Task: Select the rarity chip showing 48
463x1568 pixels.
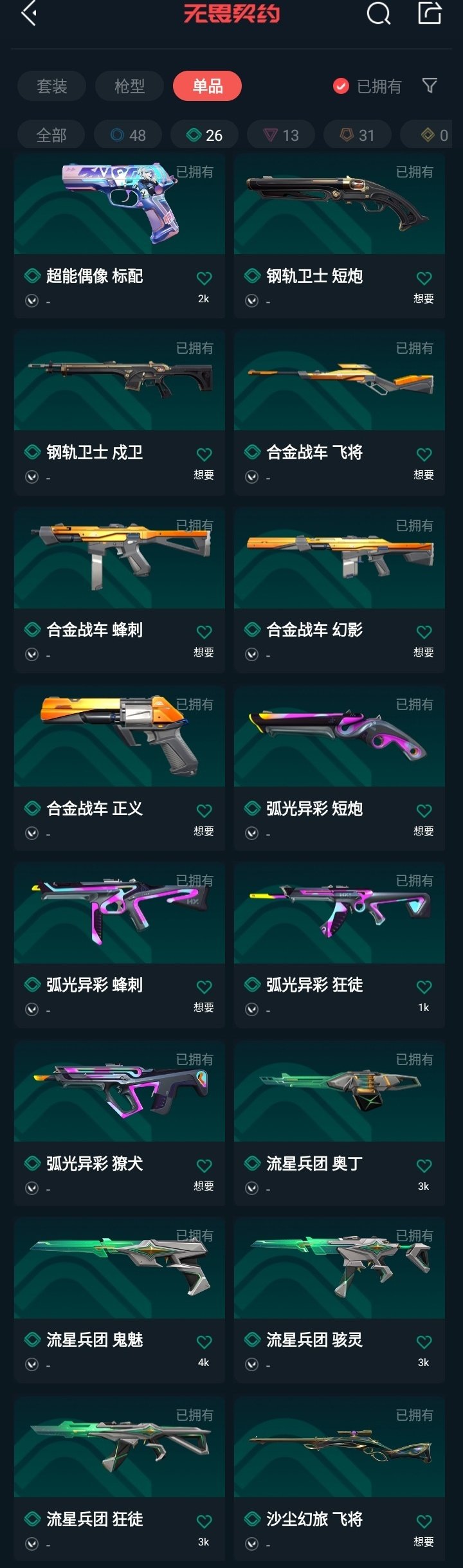Action: [128, 135]
